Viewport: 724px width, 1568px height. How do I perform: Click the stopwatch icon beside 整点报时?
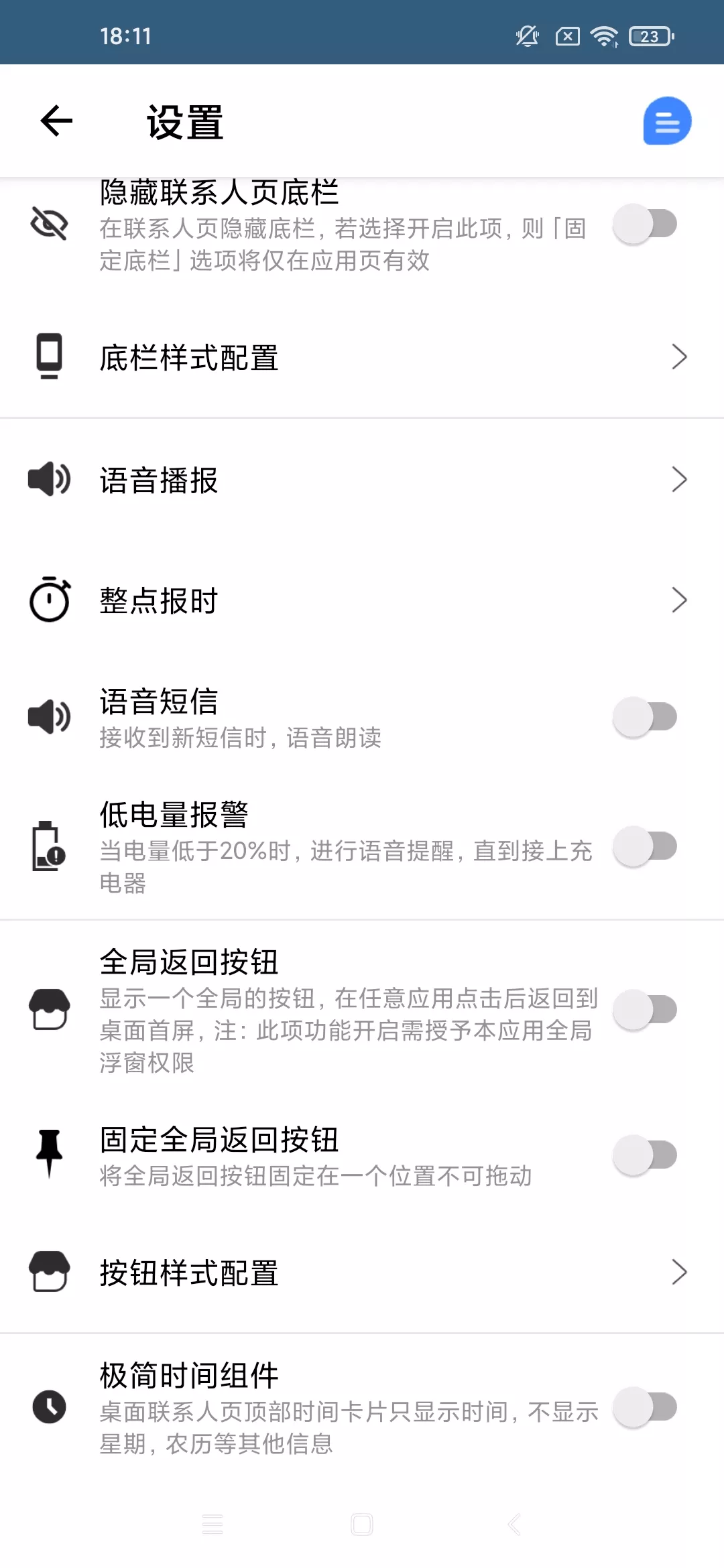[x=49, y=600]
